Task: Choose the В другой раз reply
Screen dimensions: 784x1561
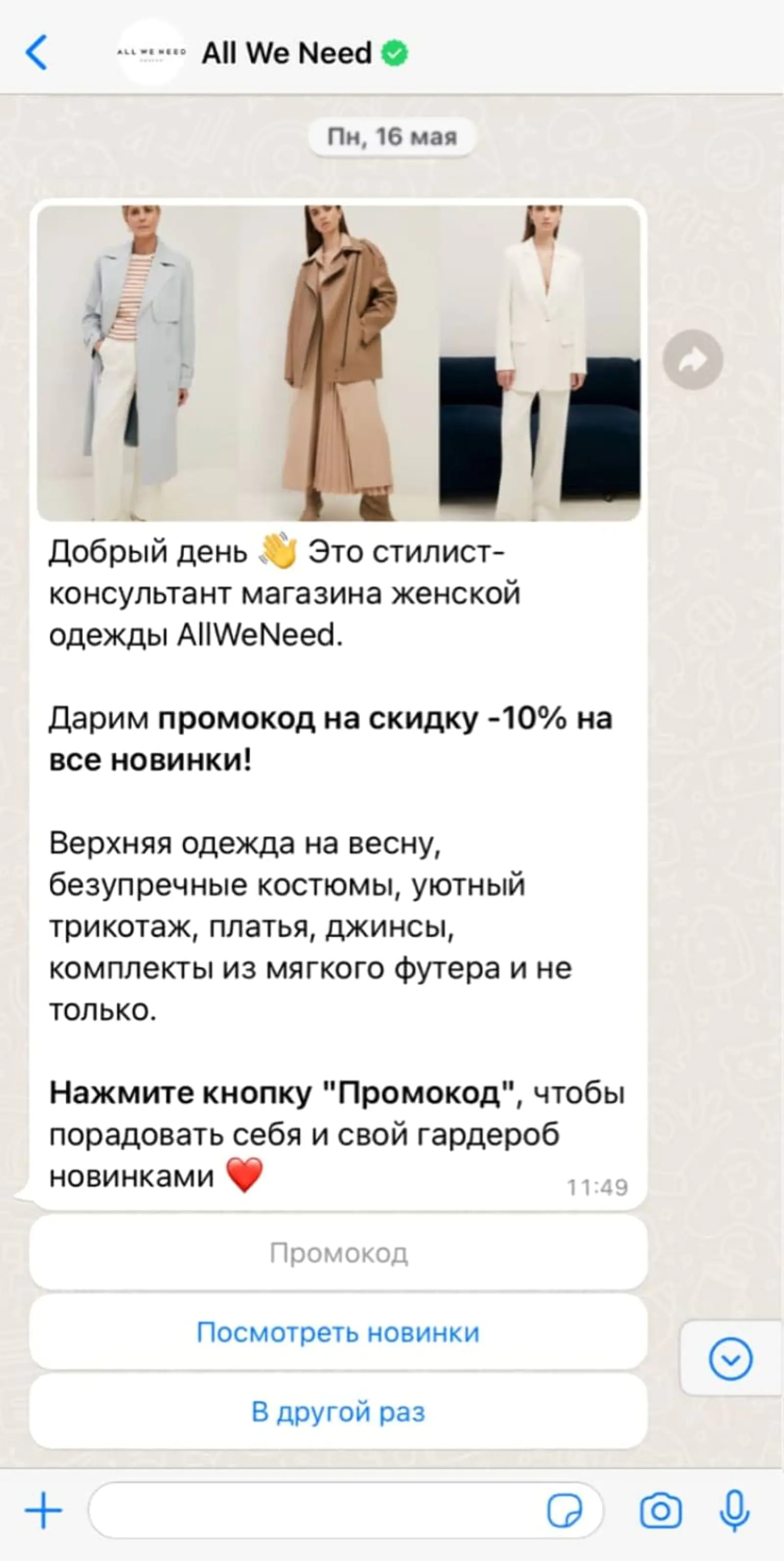Action: click(338, 1412)
